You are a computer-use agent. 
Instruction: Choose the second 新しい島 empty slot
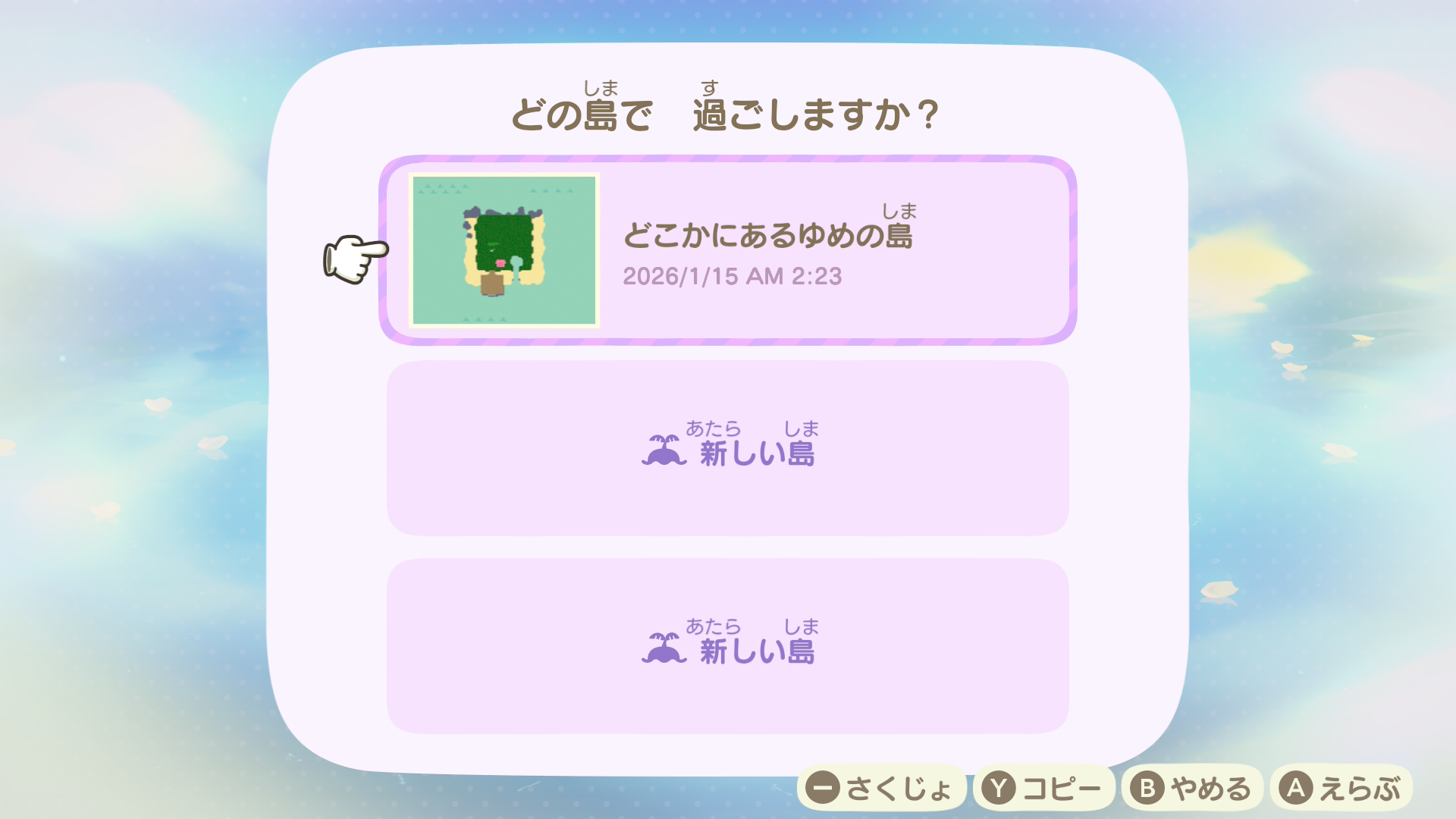point(728,646)
